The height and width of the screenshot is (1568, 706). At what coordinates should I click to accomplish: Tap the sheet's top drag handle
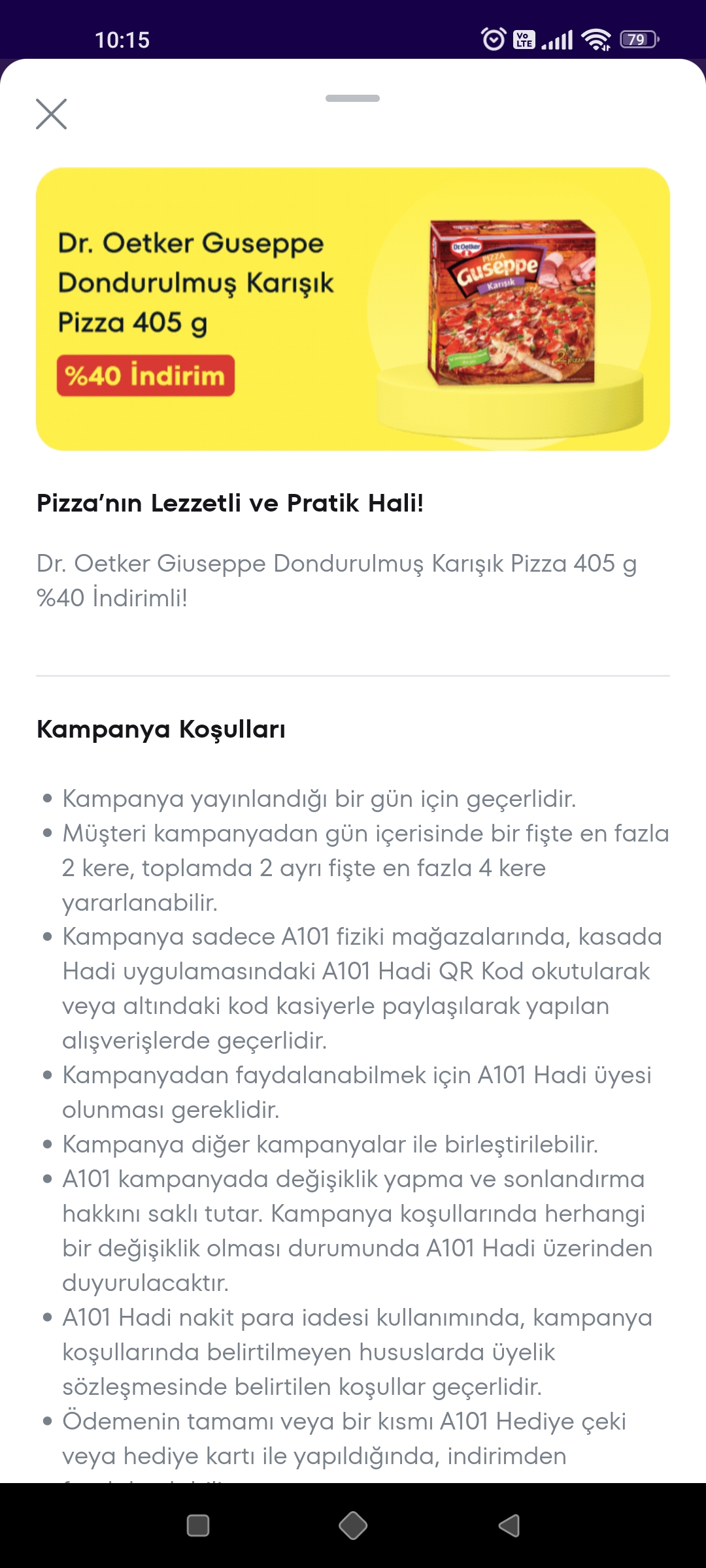[x=352, y=98]
